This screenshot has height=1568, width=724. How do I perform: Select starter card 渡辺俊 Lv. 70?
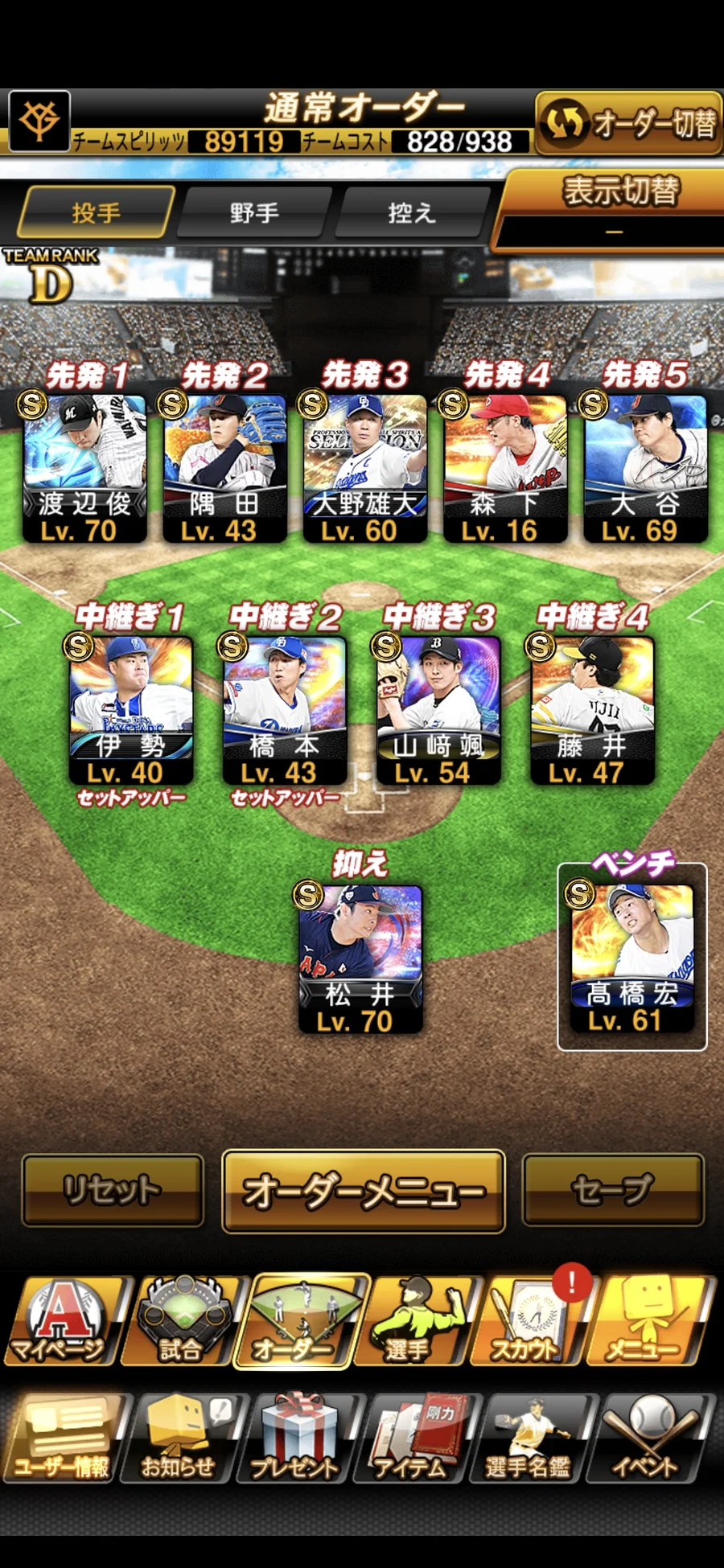point(84,468)
